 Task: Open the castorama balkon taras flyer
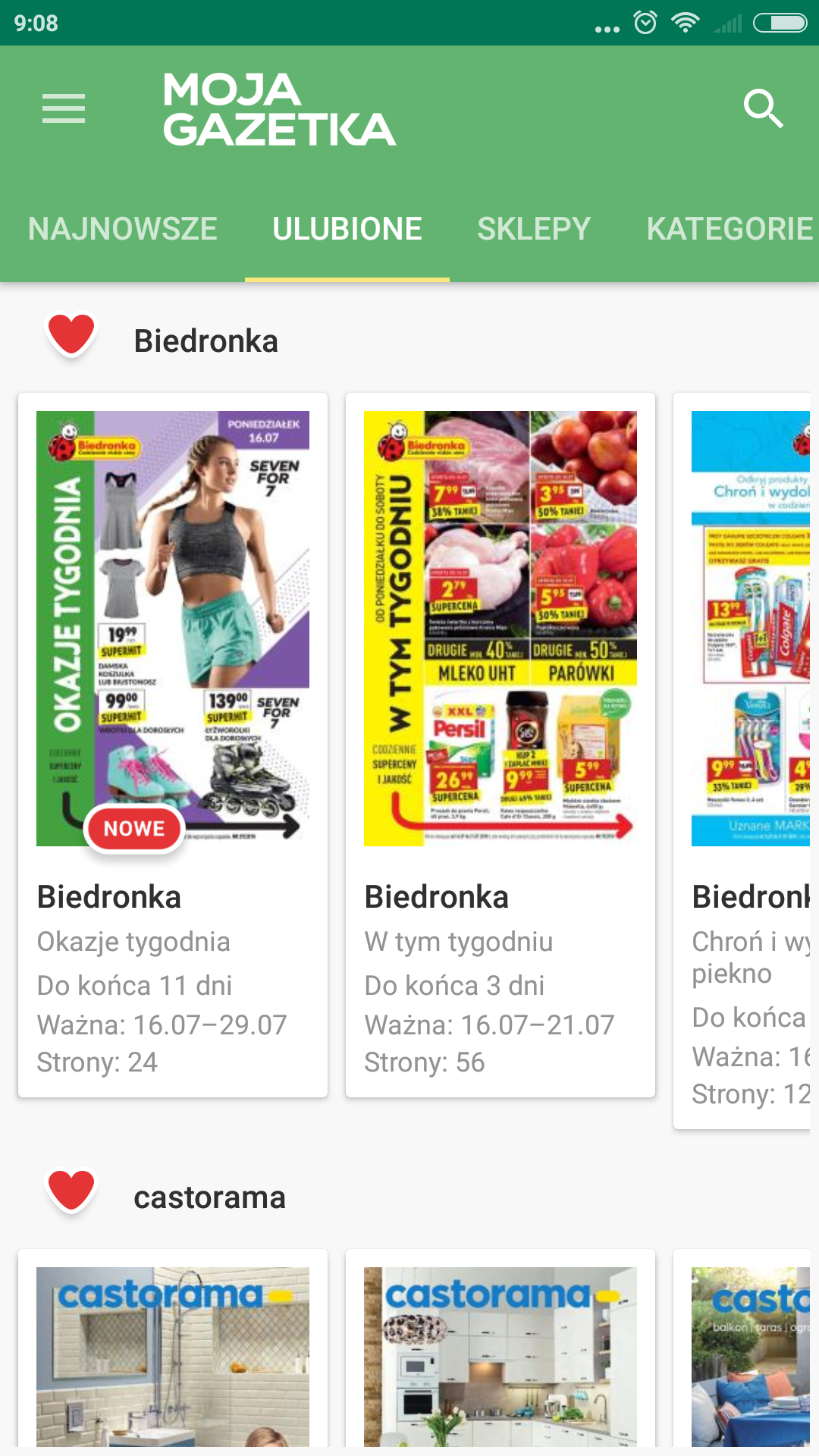click(x=746, y=1352)
